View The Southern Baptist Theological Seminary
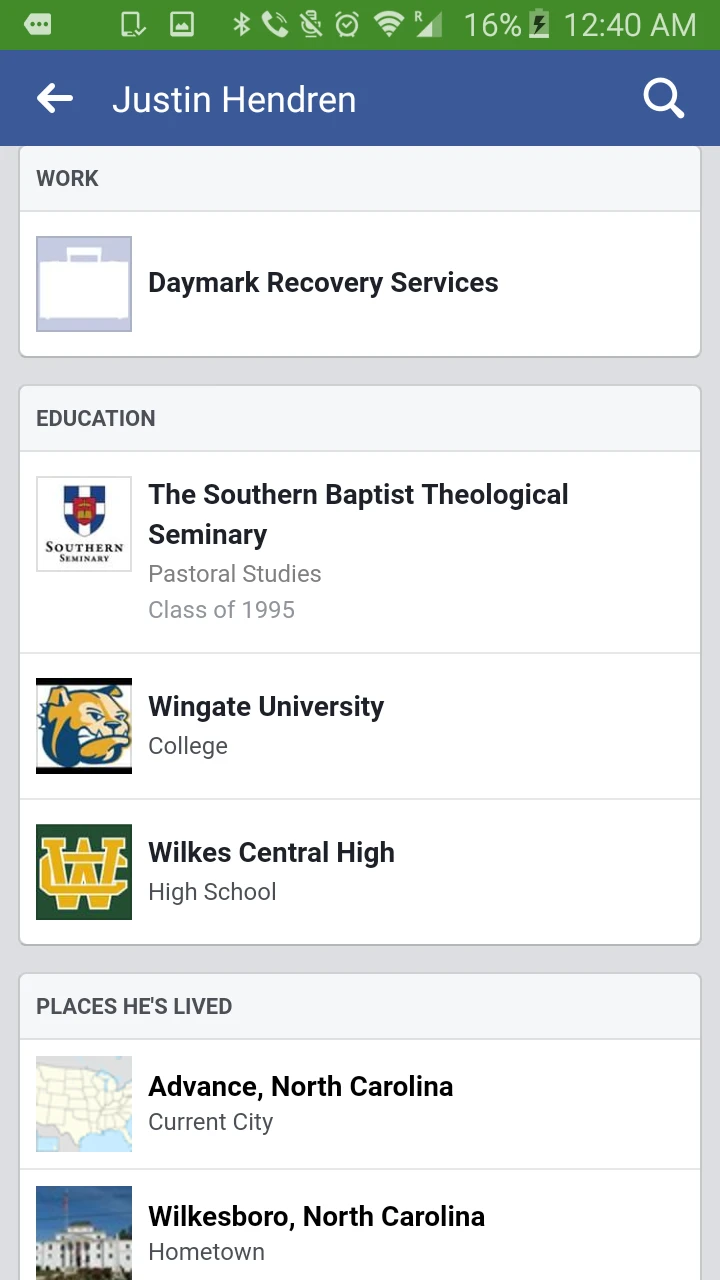This screenshot has width=720, height=1280. (x=358, y=514)
